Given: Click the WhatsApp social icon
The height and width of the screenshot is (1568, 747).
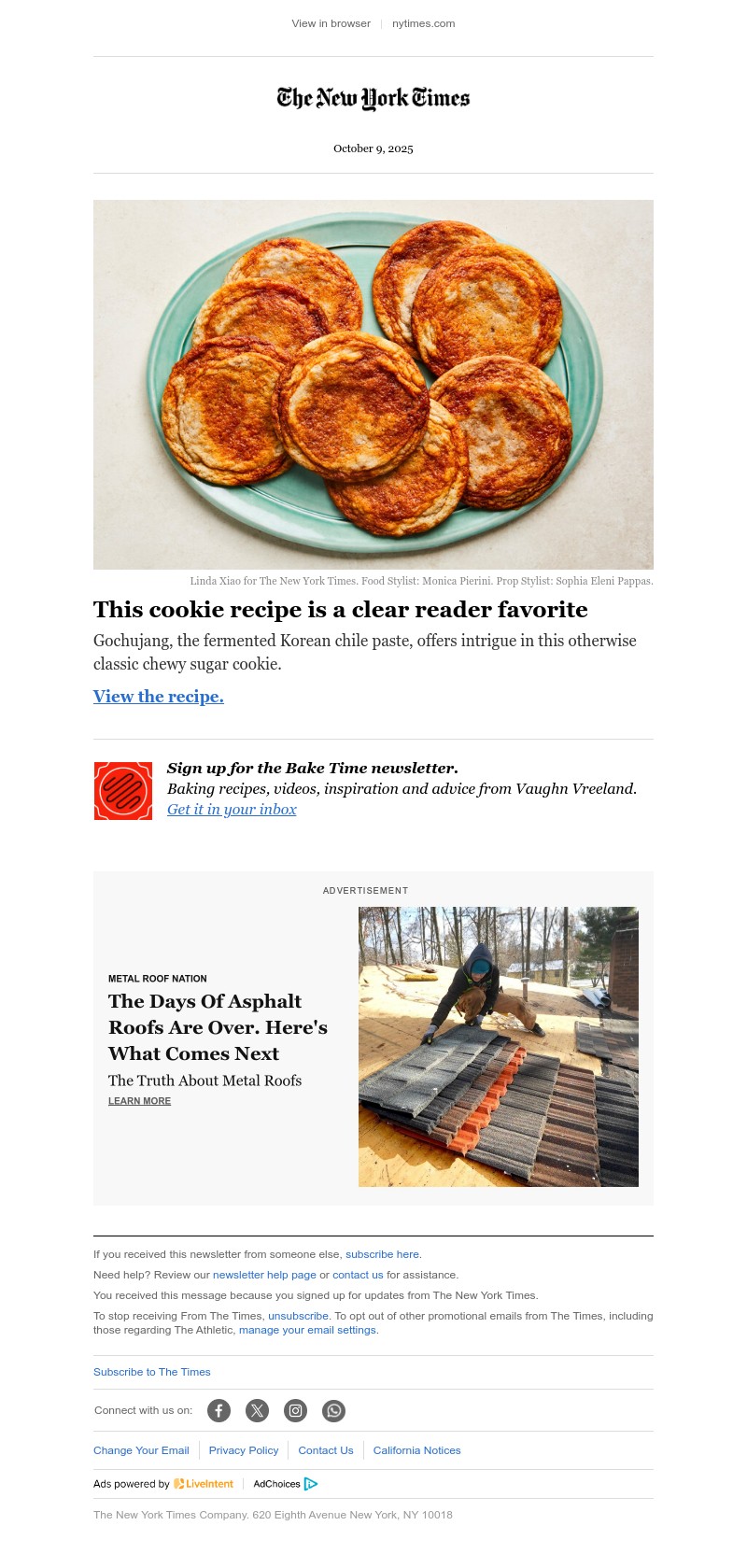Looking at the screenshot, I should (x=333, y=1410).
